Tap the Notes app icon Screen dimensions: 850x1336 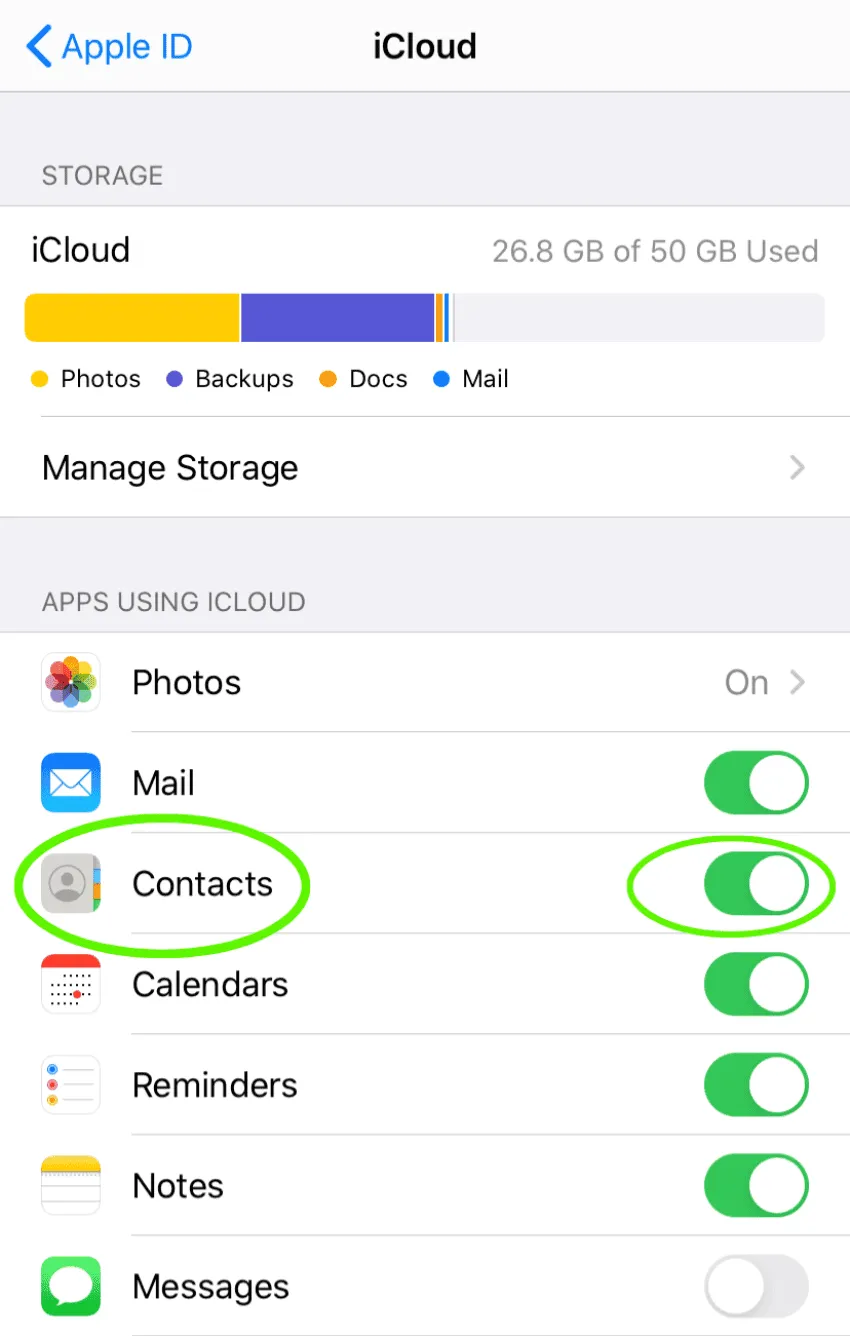(x=70, y=1185)
